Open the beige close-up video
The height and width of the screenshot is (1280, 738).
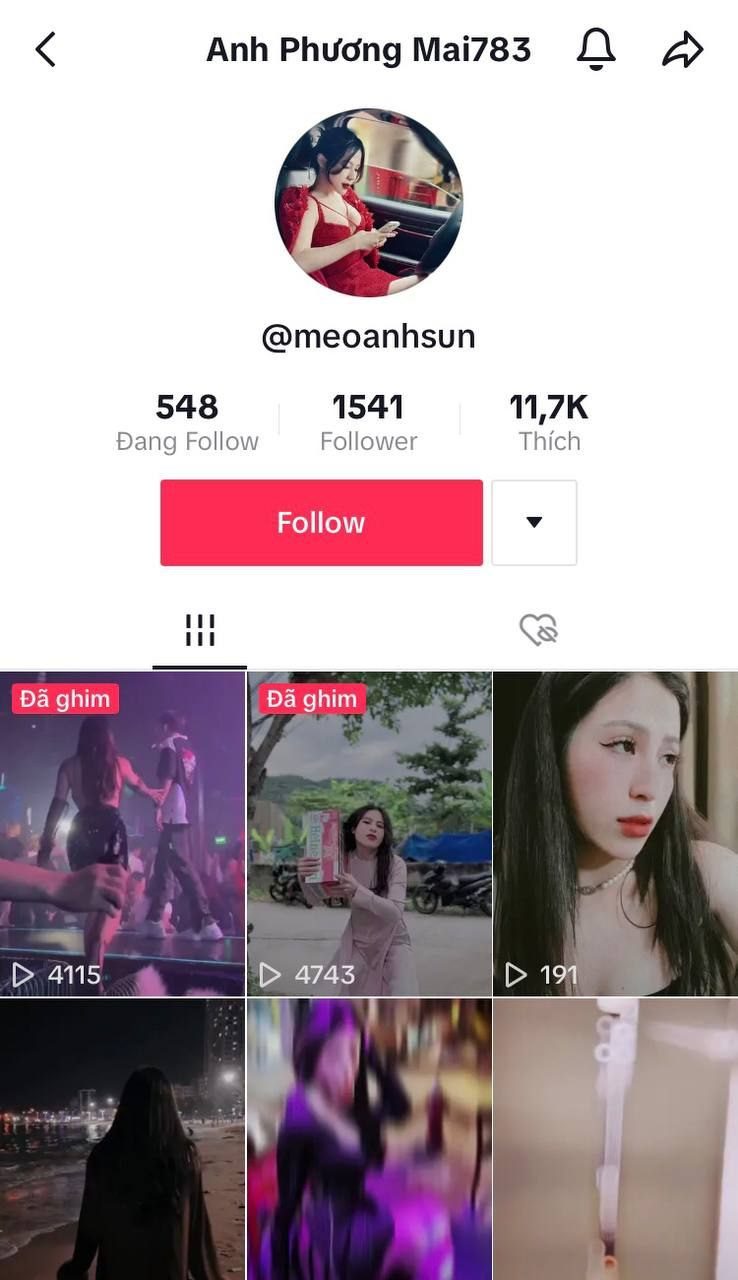coord(615,1140)
